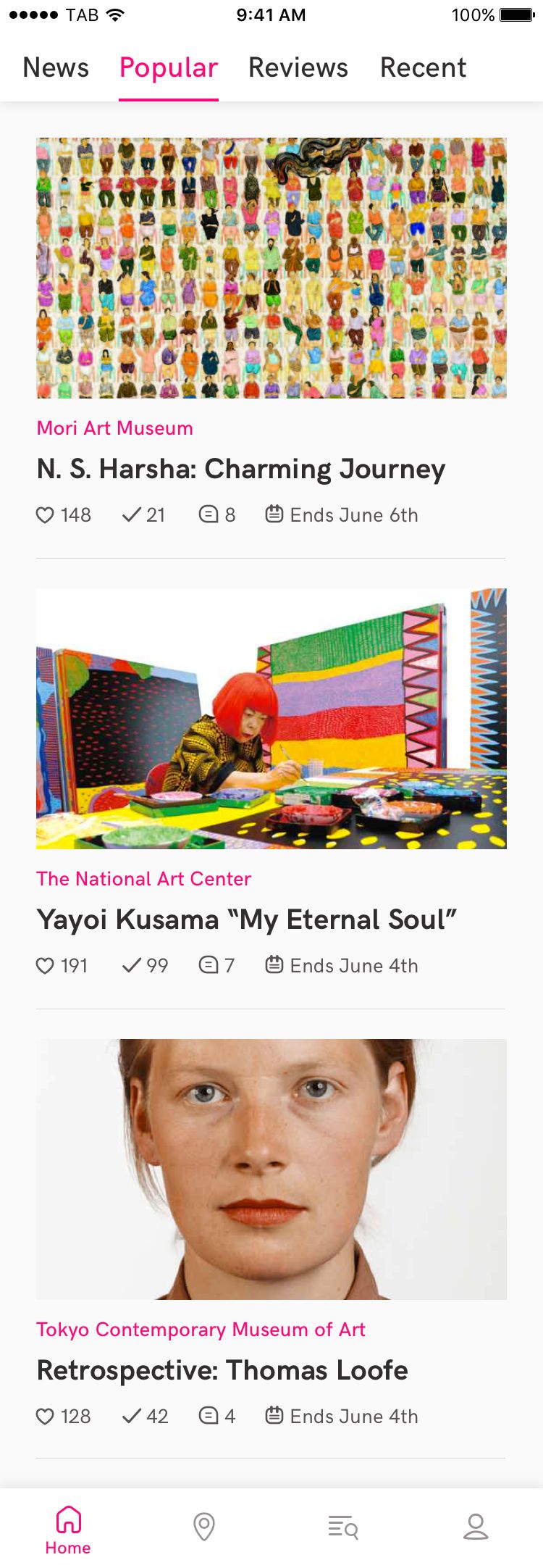The image size is (543, 1568).
Task: Switch to the News tab
Action: click(56, 68)
